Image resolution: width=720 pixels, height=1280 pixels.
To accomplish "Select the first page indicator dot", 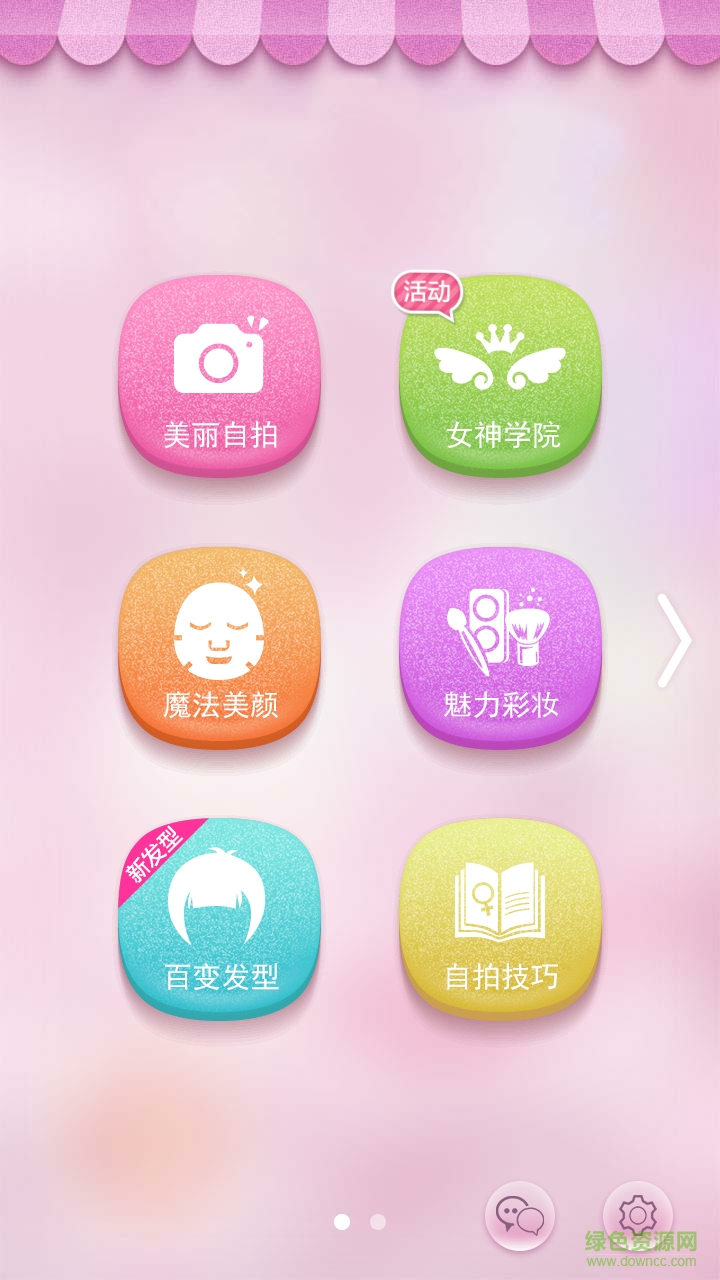I will click(x=342, y=1221).
